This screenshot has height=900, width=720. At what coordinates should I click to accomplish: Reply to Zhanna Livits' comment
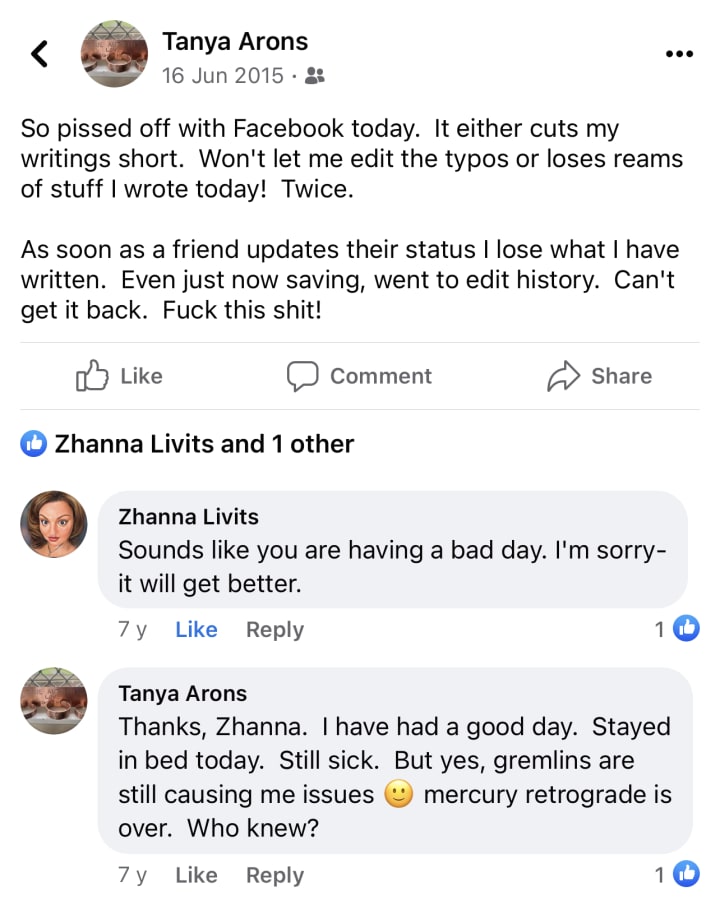[275, 630]
